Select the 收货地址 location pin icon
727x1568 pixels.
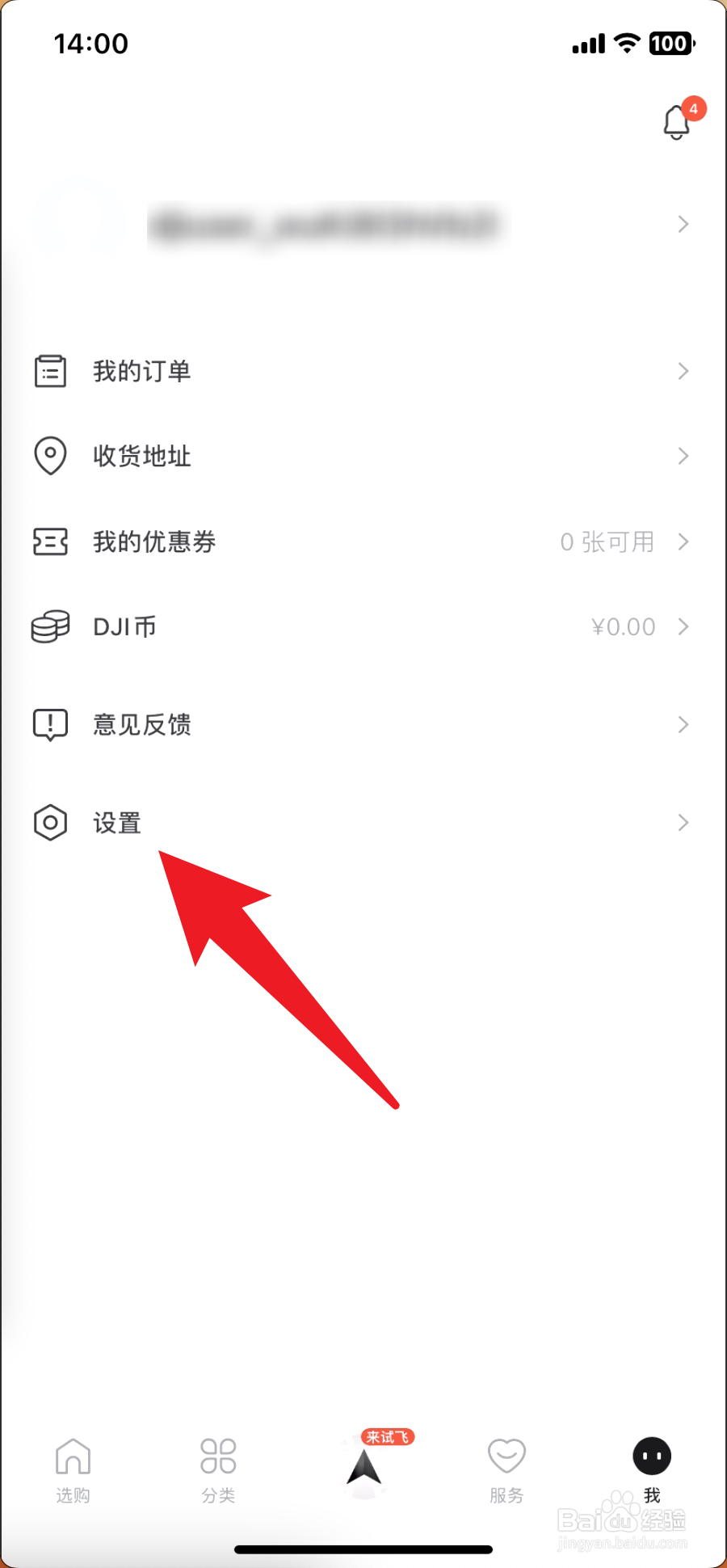(50, 456)
